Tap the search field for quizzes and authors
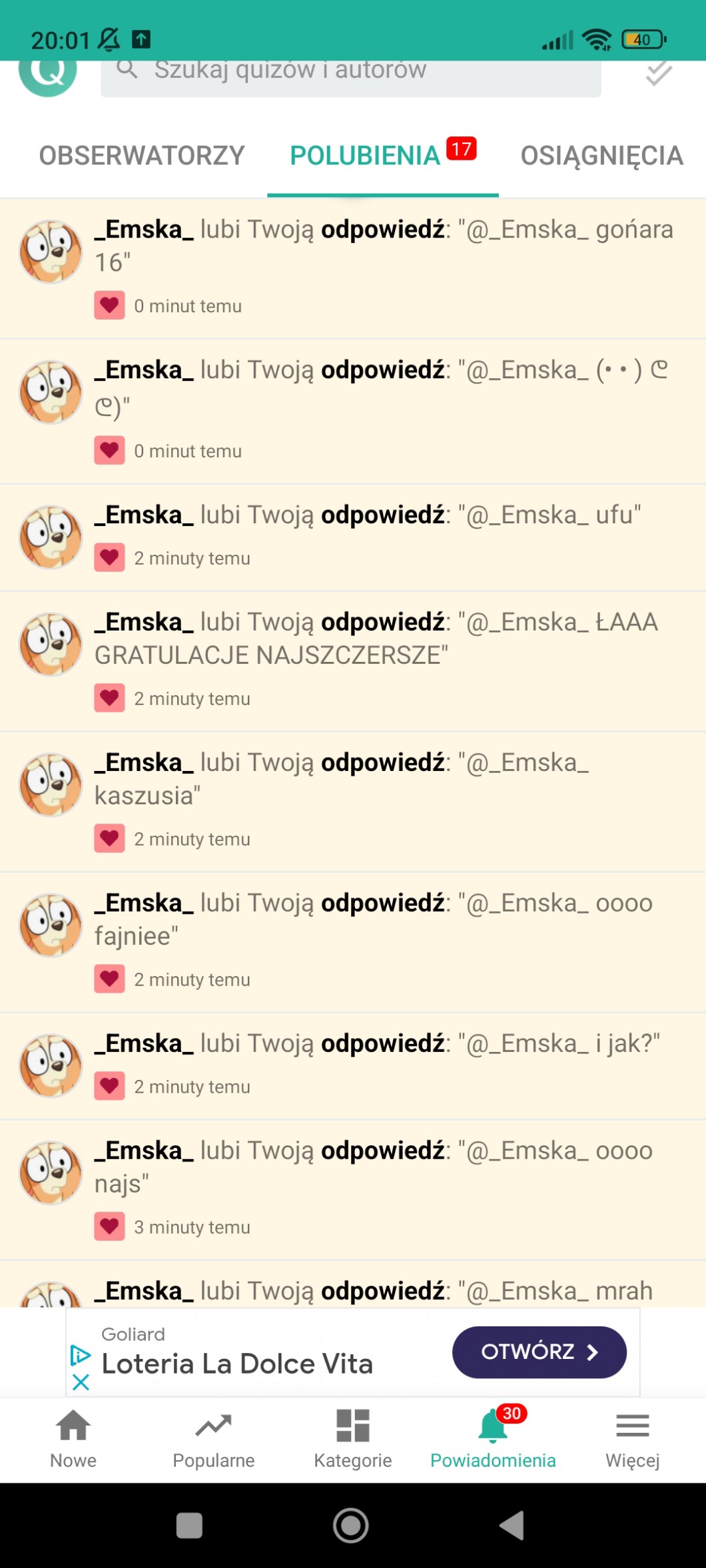Screen dimensions: 706x1568 pyautogui.click(x=350, y=72)
